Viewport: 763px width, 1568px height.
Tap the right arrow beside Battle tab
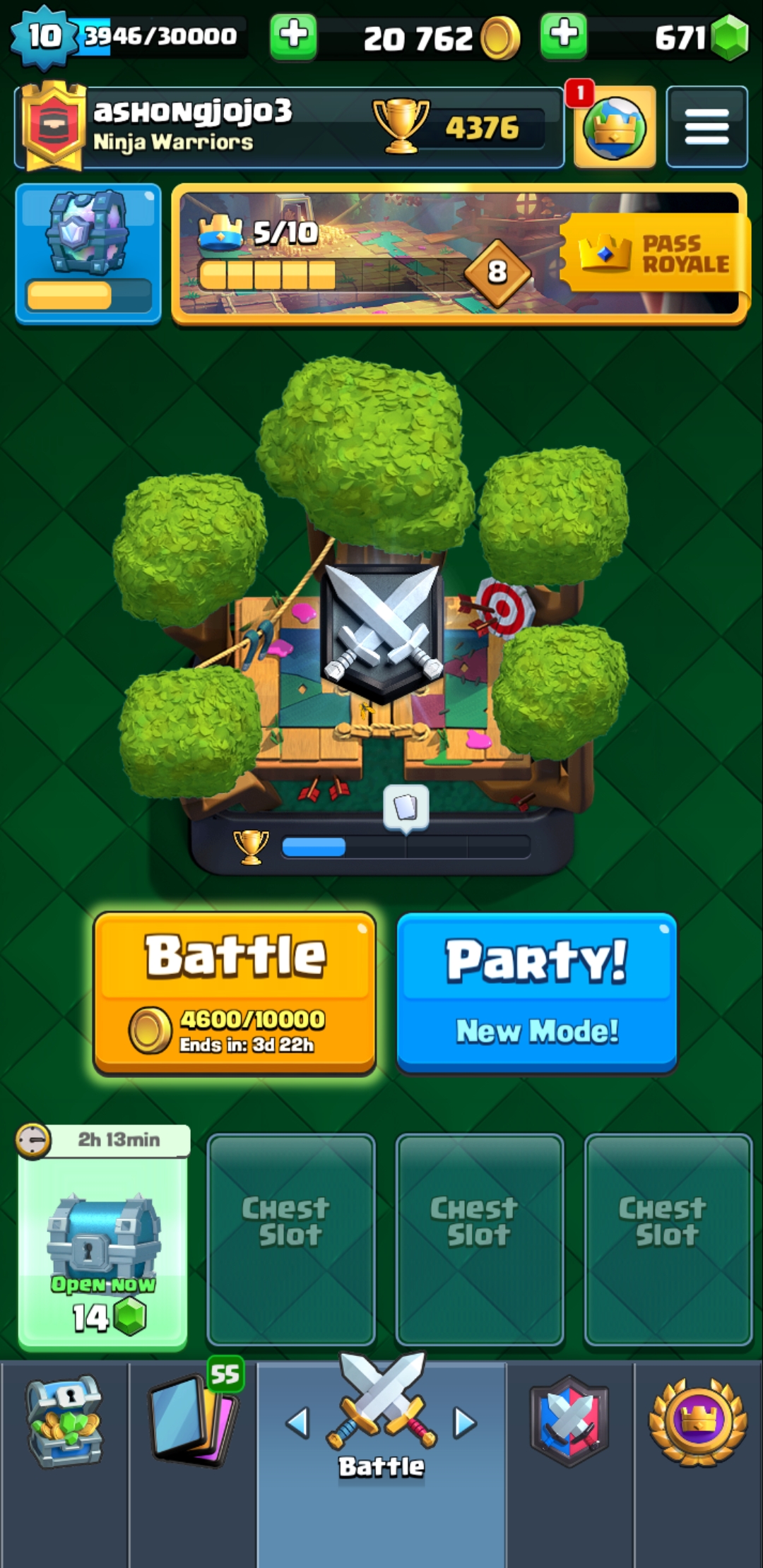pyautogui.click(x=464, y=1423)
